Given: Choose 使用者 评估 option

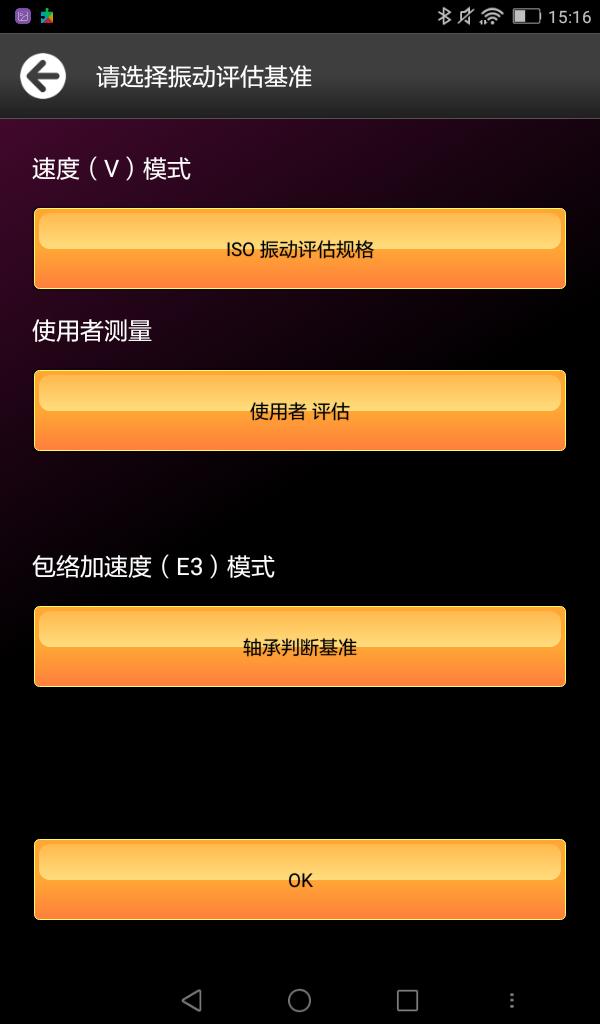Looking at the screenshot, I should click(300, 411).
